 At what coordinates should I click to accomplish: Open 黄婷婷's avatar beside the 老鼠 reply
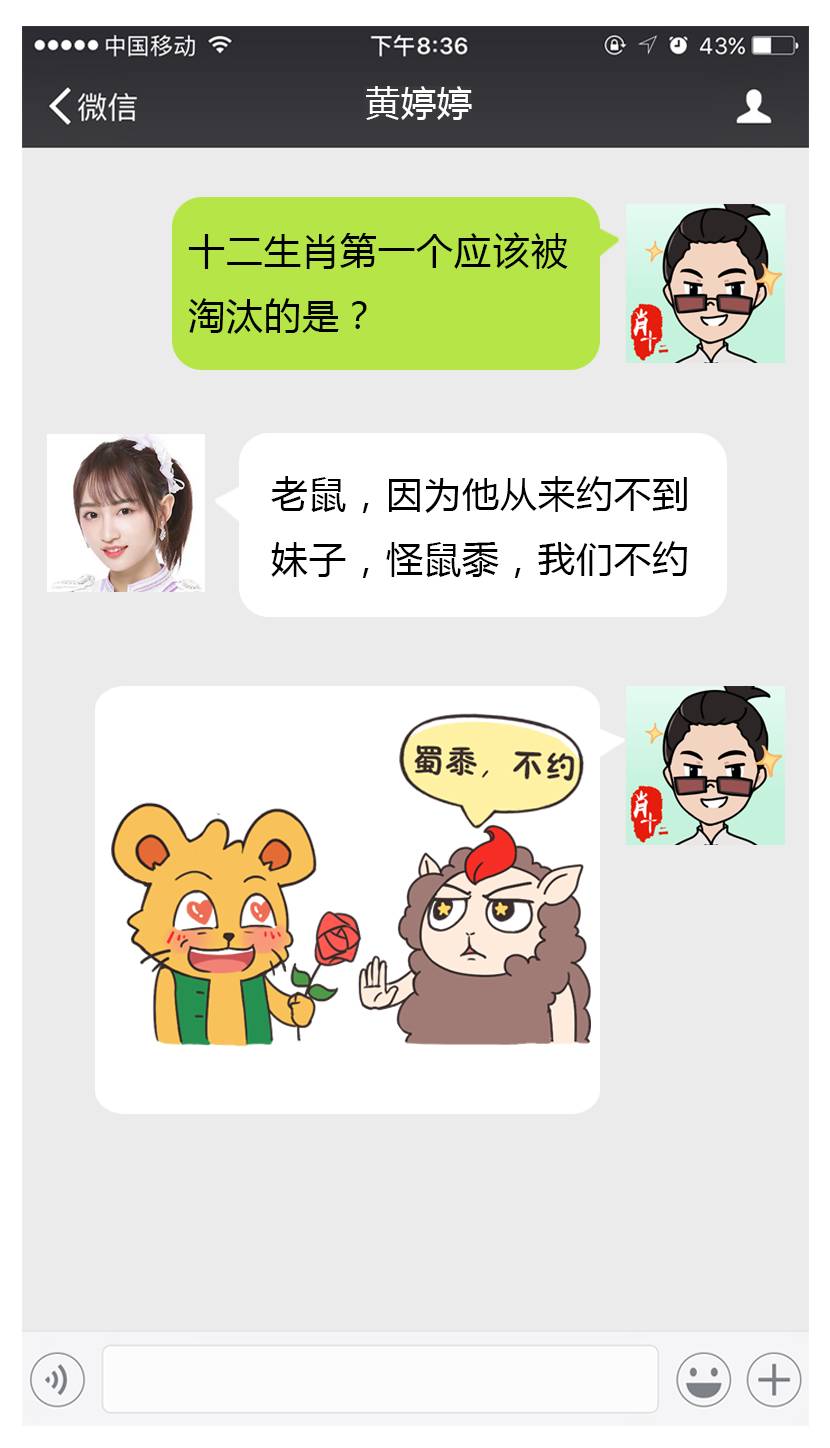coord(126,513)
